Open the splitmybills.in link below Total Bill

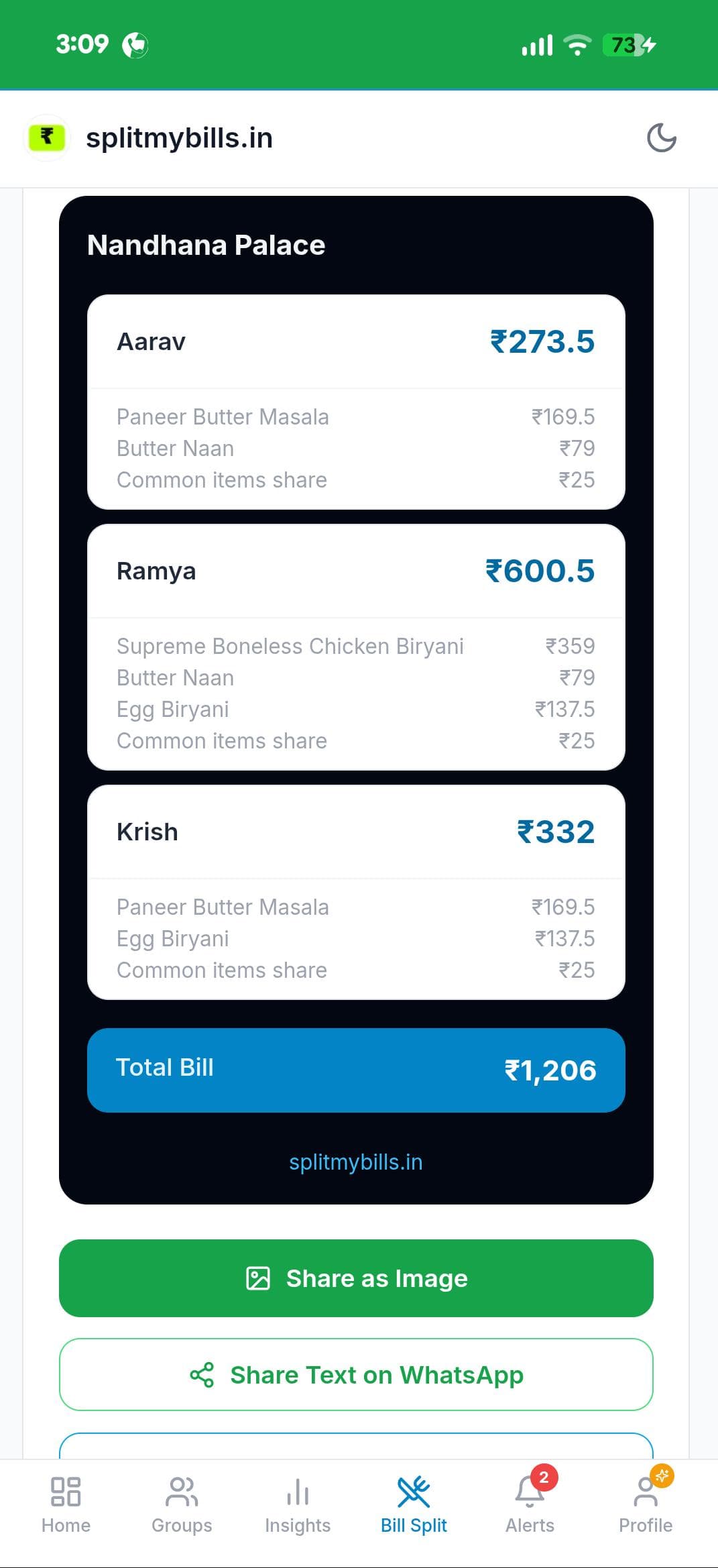tap(355, 1162)
